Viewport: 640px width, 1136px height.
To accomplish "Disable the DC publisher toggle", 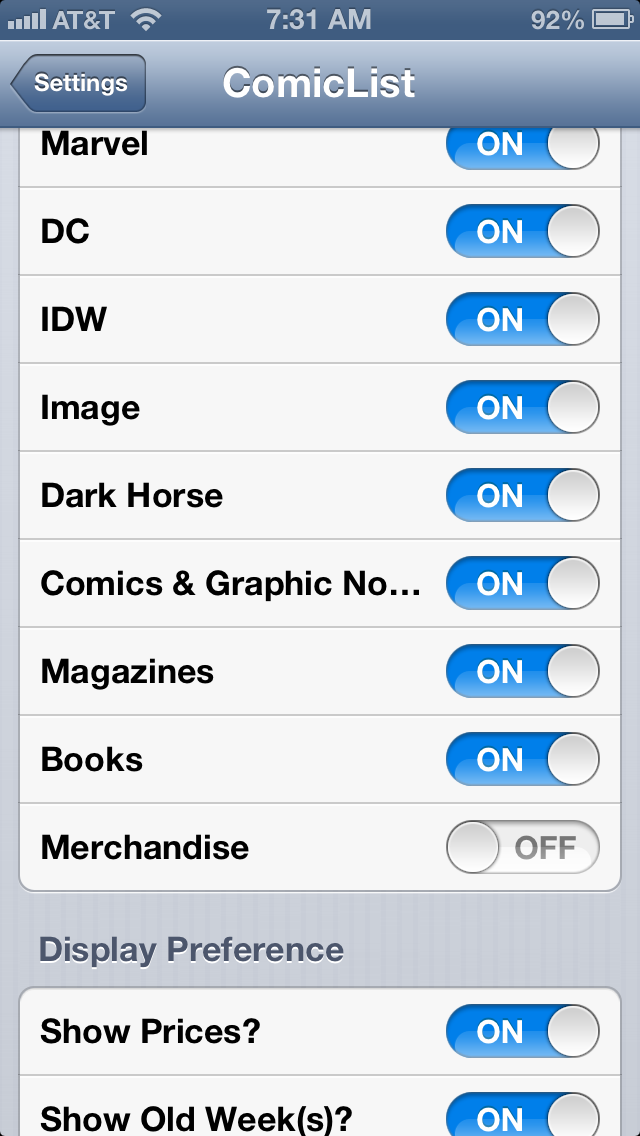I will 523,231.
